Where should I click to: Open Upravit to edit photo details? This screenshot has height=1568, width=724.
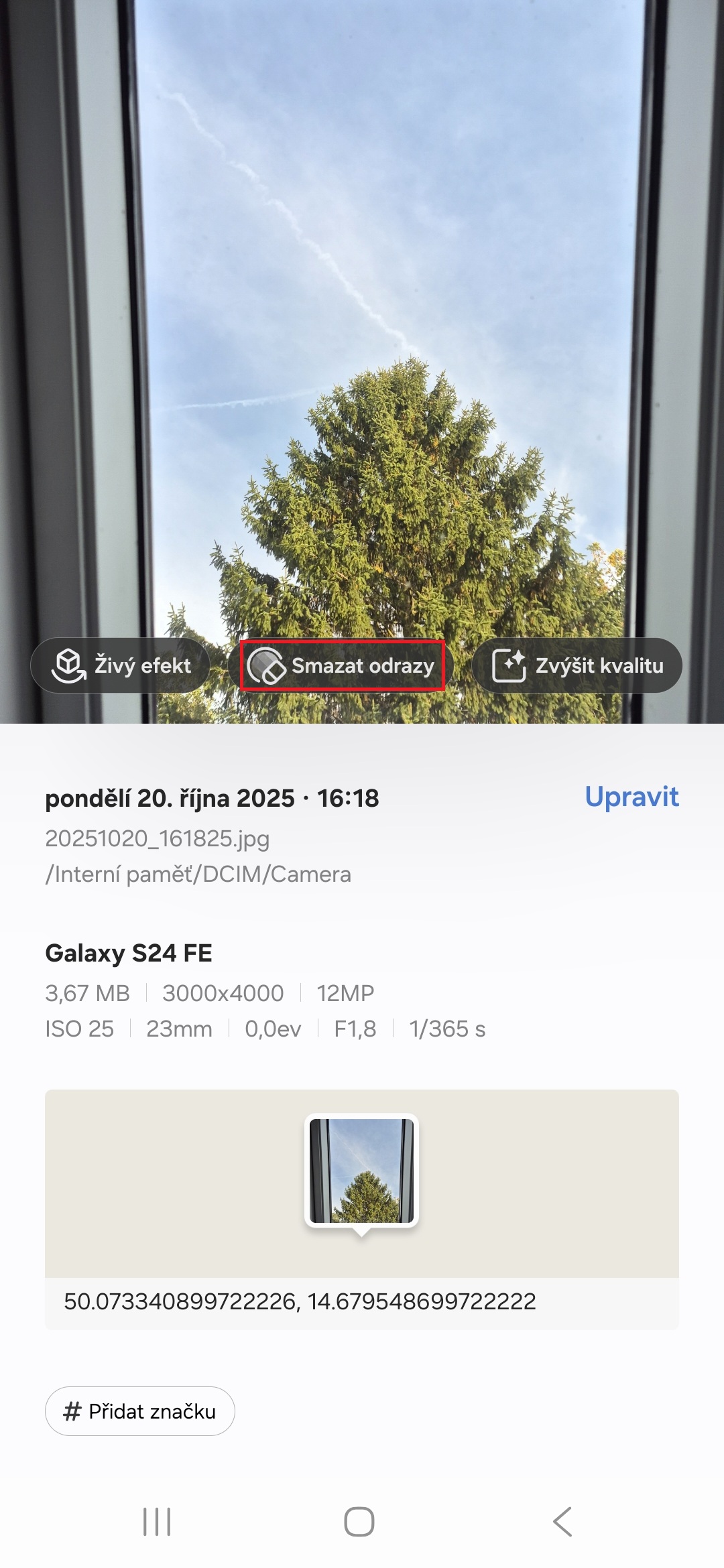click(x=631, y=797)
